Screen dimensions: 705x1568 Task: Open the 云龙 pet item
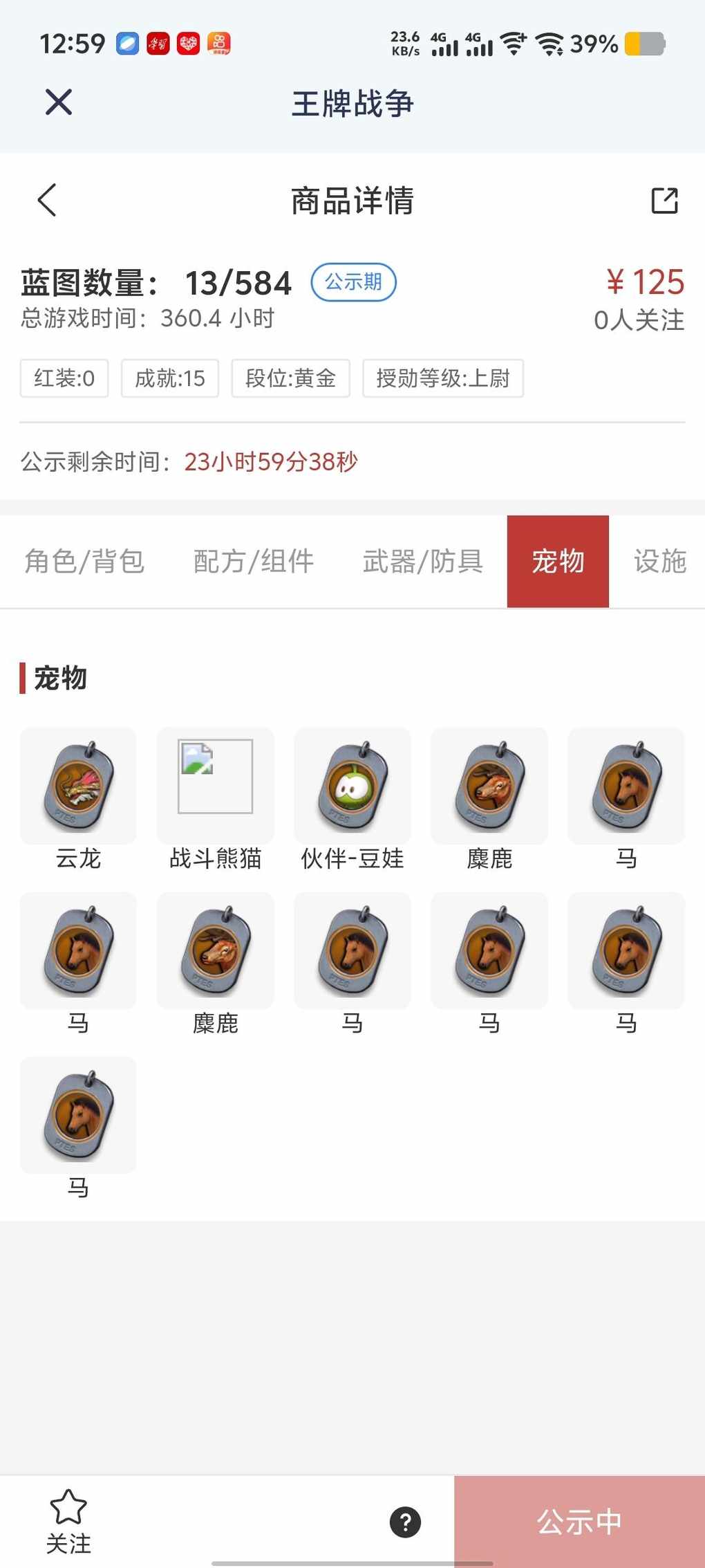point(78,786)
